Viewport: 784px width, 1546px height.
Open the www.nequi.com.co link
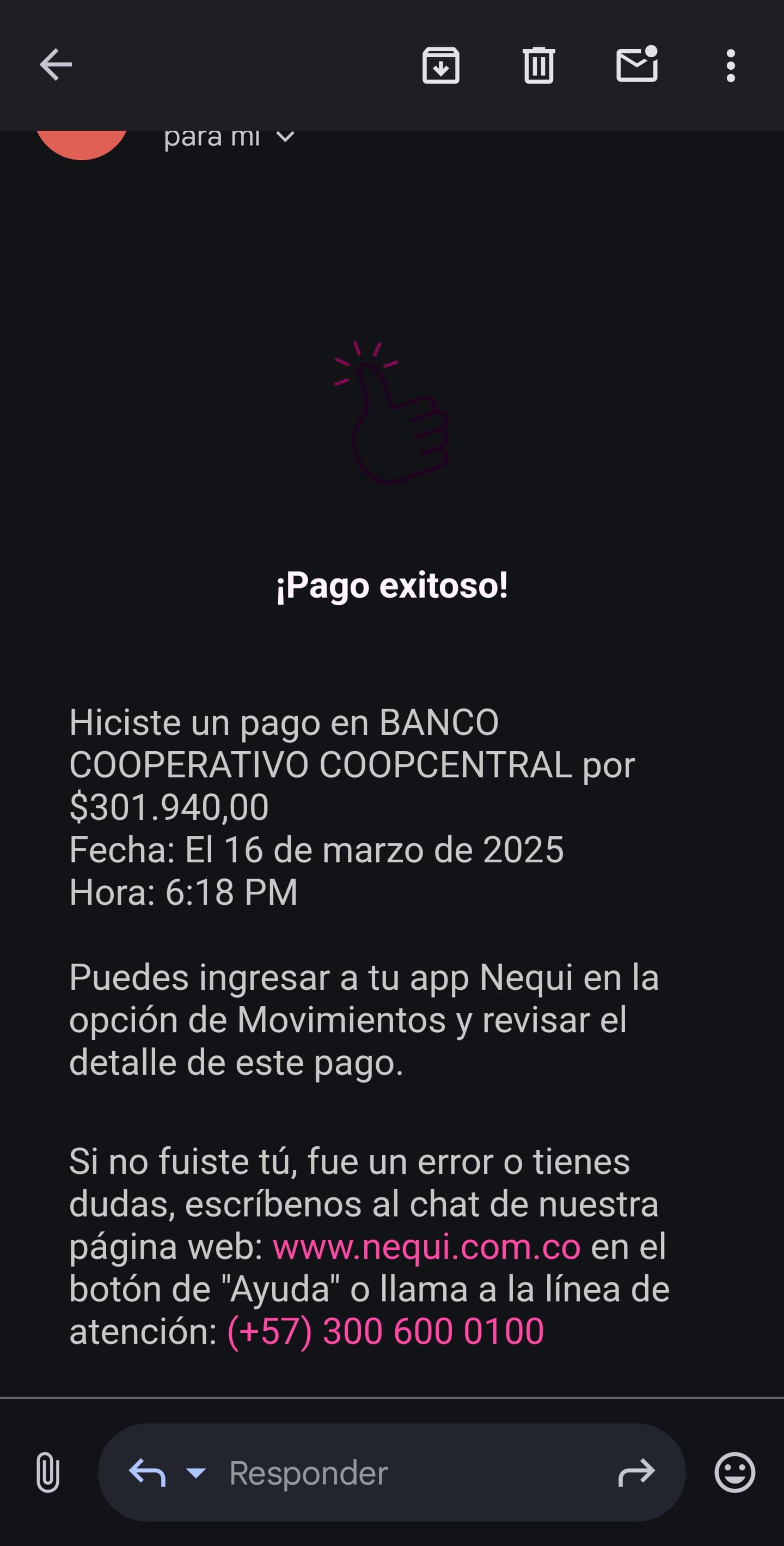(426, 1246)
